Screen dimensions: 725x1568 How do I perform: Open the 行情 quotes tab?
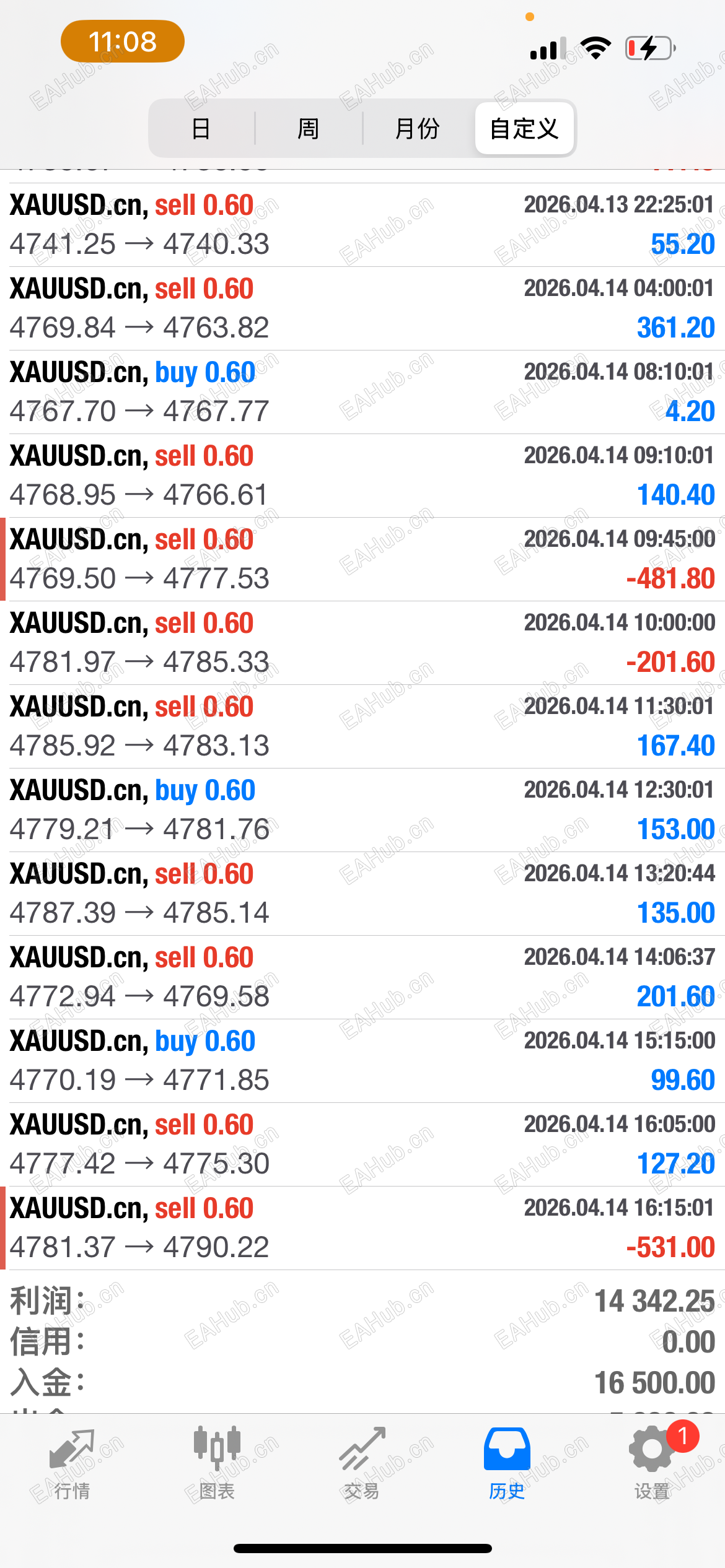click(72, 1465)
